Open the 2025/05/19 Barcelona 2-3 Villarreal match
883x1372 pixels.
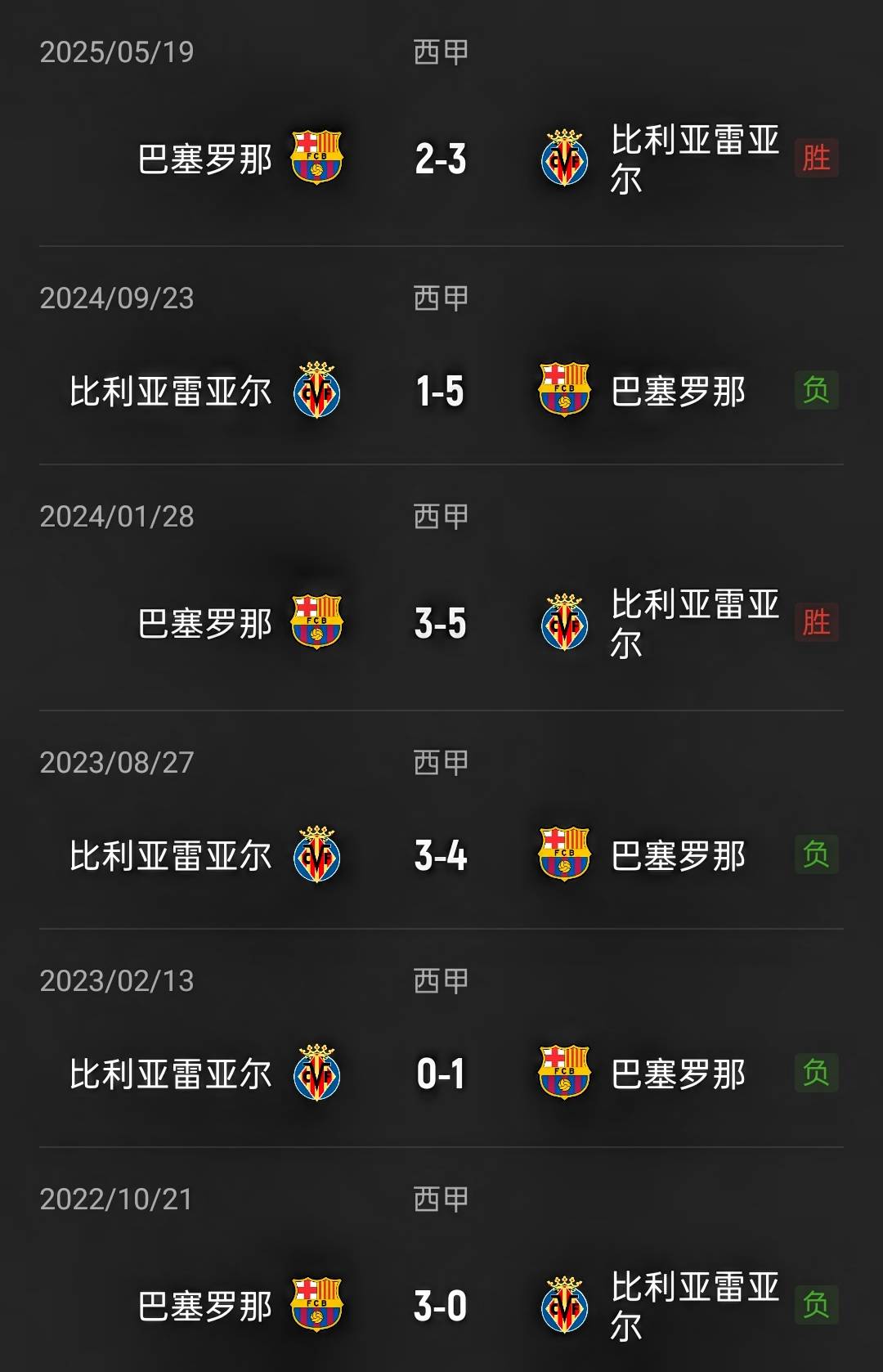tap(441, 159)
